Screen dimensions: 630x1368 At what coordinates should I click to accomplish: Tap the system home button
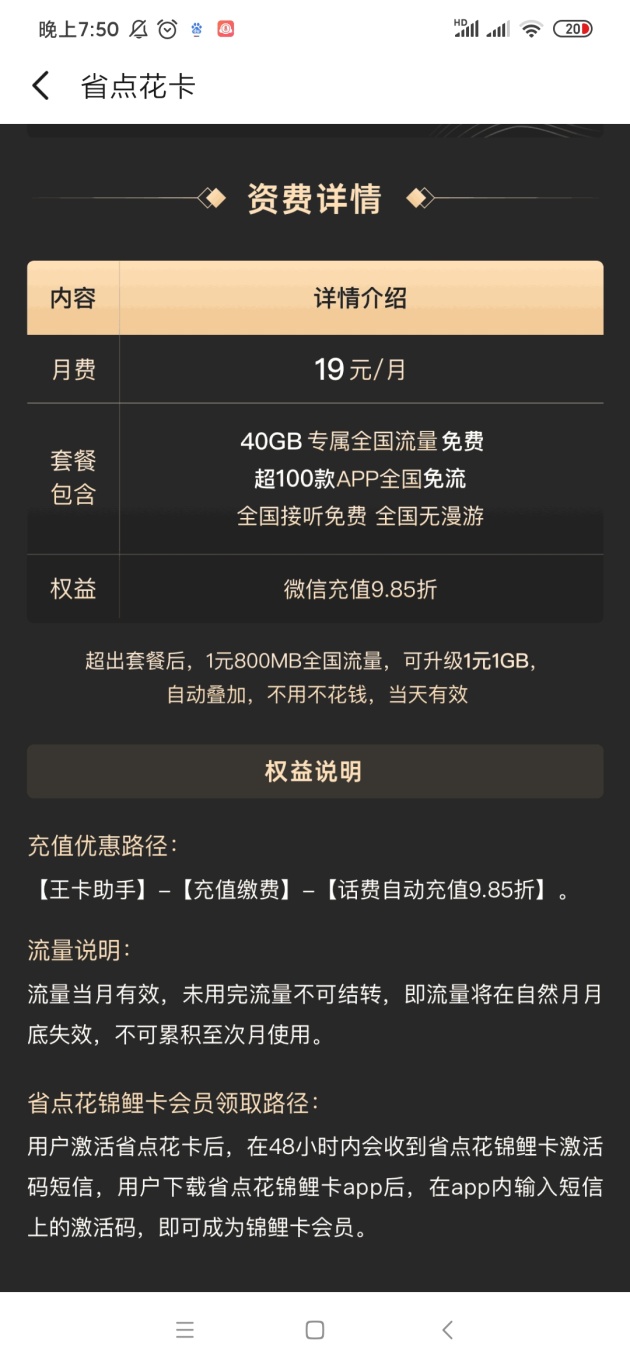pyautogui.click(x=315, y=1330)
